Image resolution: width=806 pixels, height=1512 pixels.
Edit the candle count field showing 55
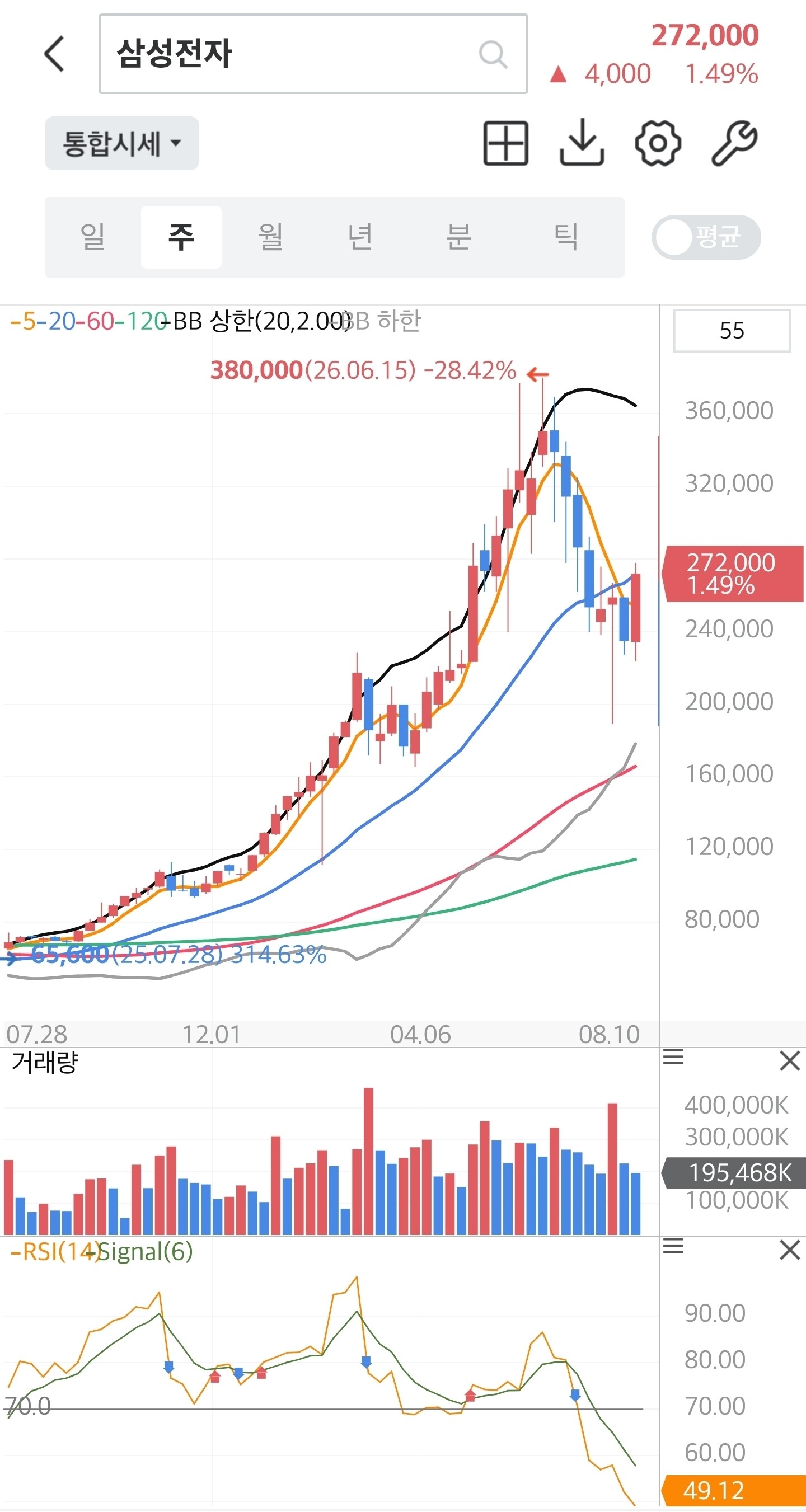coord(732,331)
